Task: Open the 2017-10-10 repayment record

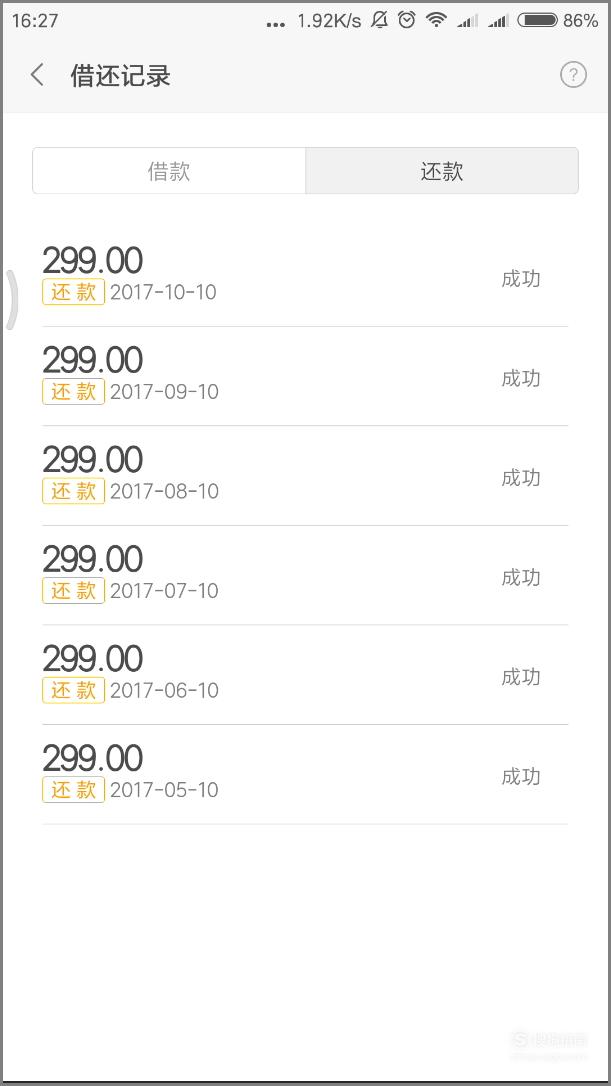Action: [x=305, y=277]
